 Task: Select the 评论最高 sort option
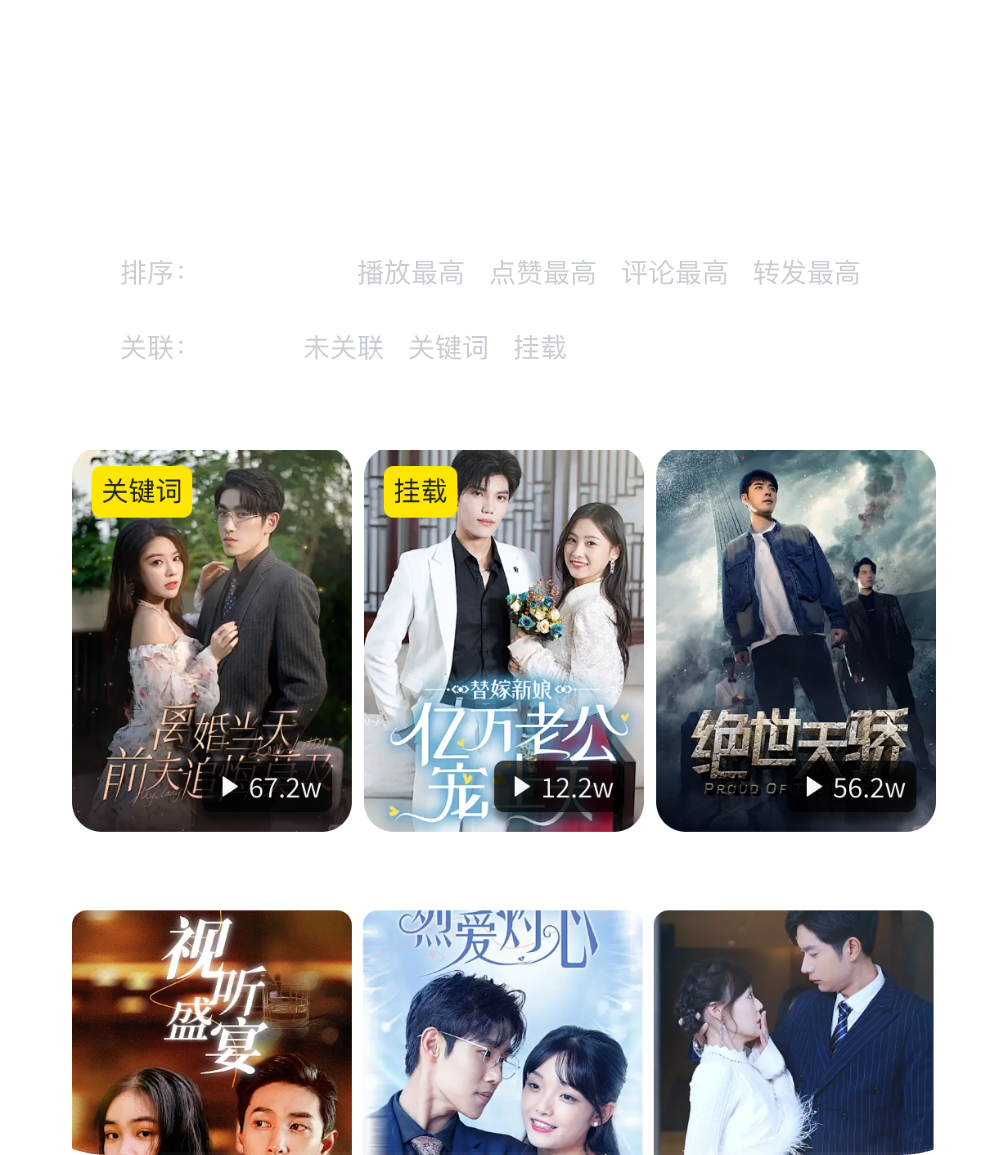pyautogui.click(x=674, y=273)
